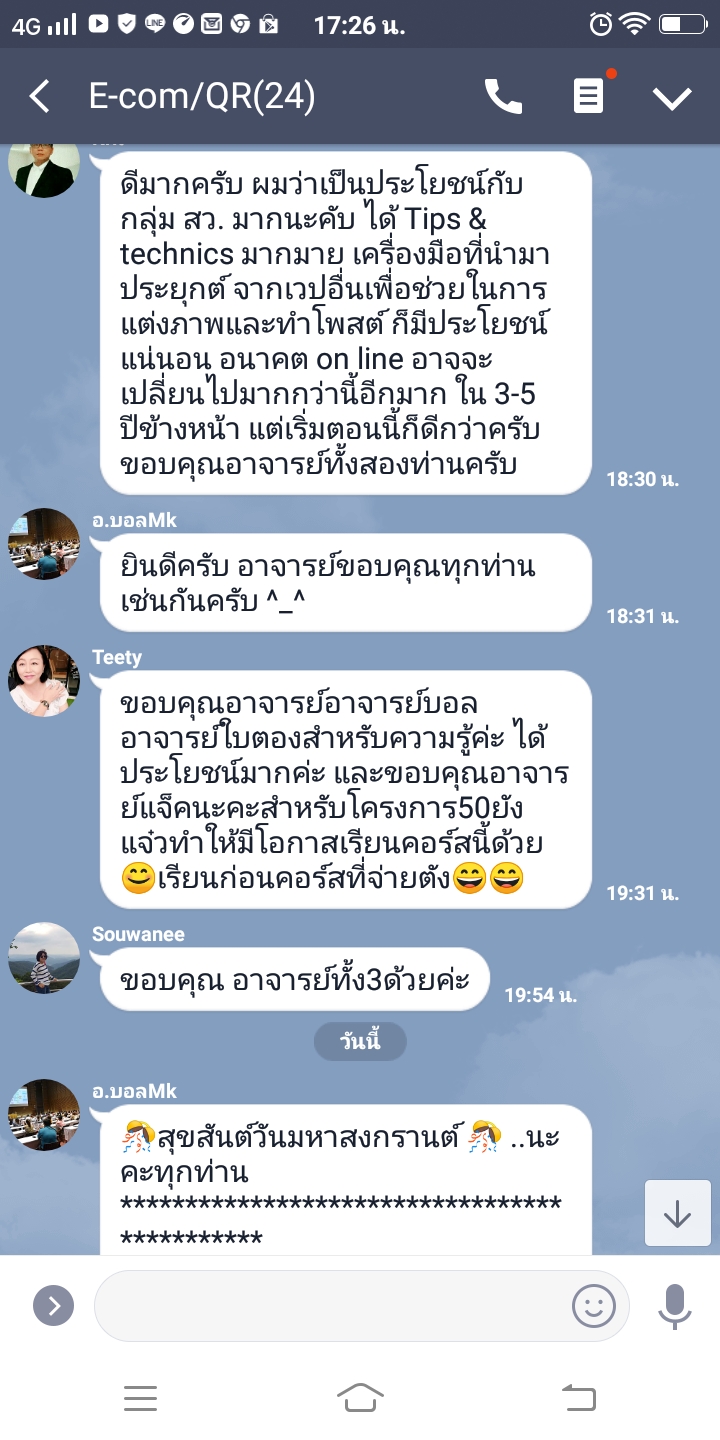The height and width of the screenshot is (1440, 720).
Task: Go to the phone home screen
Action: [x=360, y=1398]
